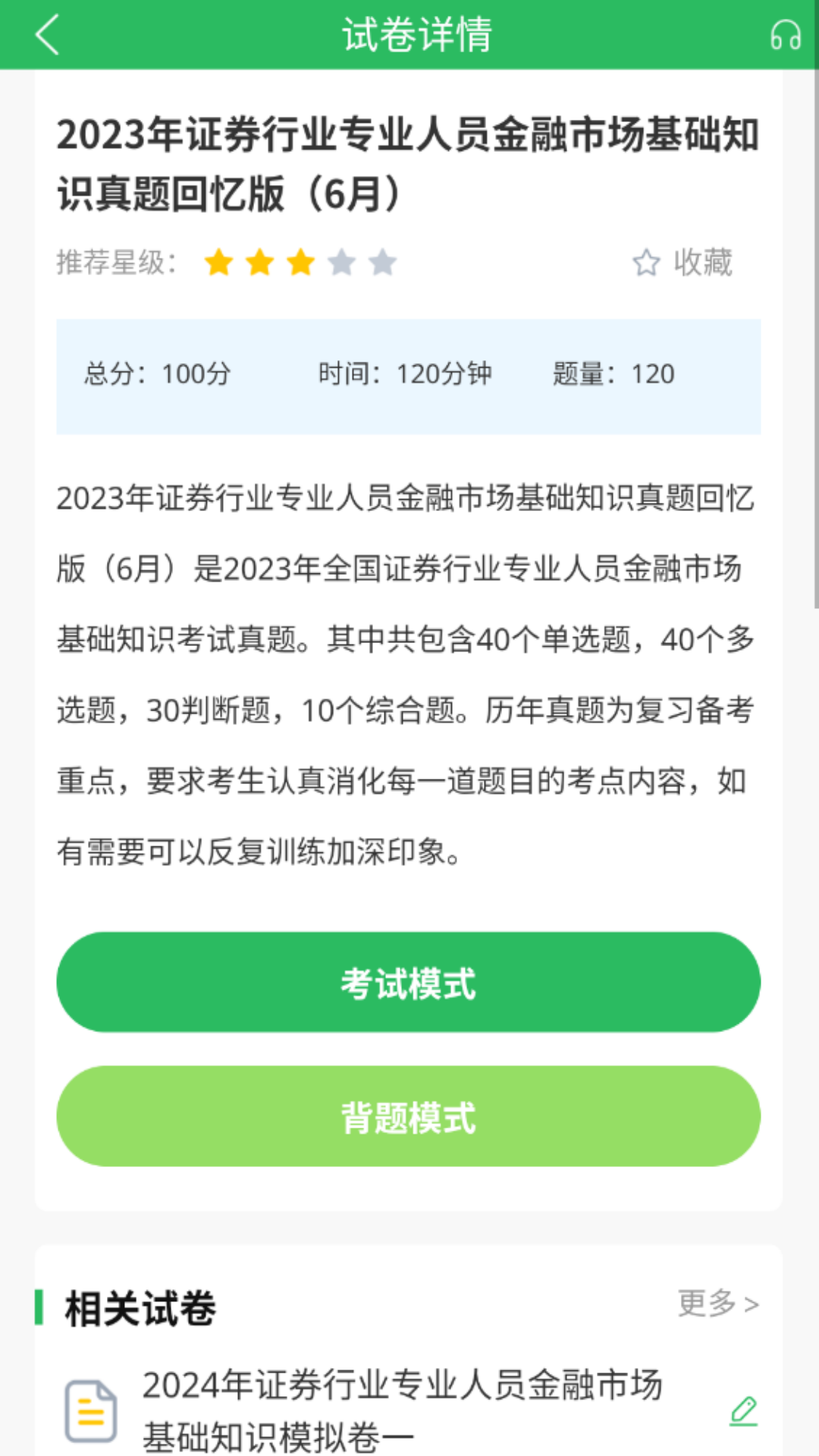This screenshot has width=819, height=1456.
Task: Tap the pencil icon beside 模拟卷一
Action: [x=743, y=1410]
